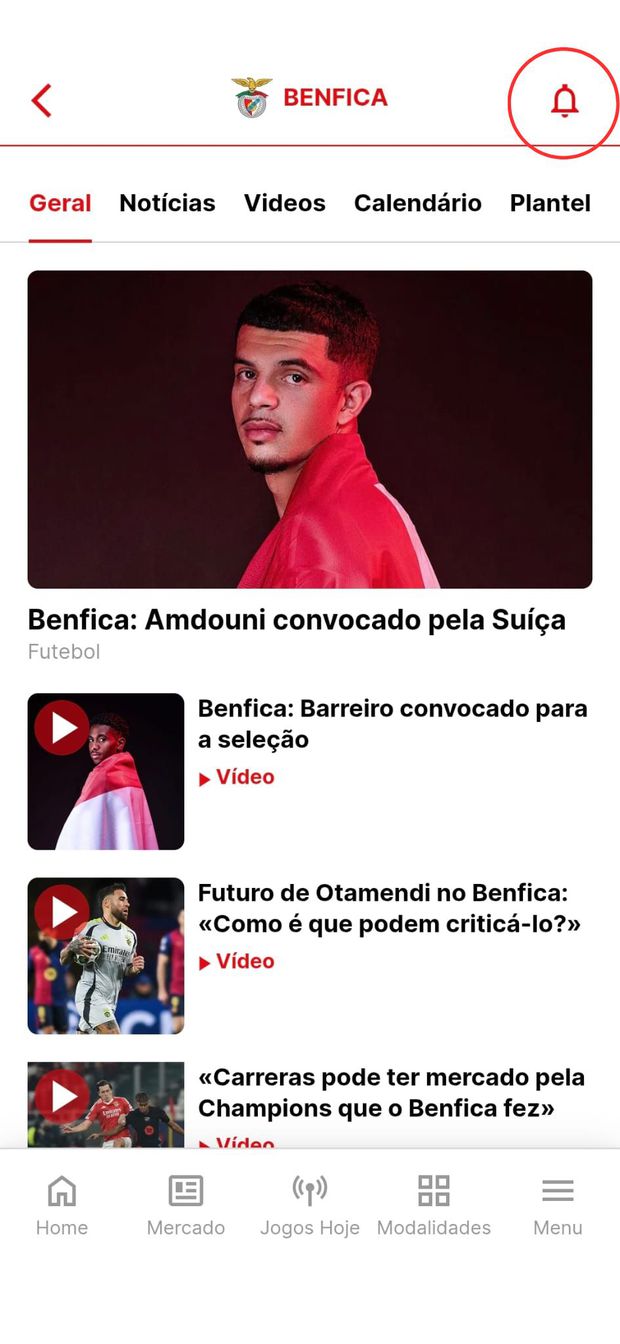Show the Plantel tab
This screenshot has width=620, height=1344.
pyautogui.click(x=550, y=203)
